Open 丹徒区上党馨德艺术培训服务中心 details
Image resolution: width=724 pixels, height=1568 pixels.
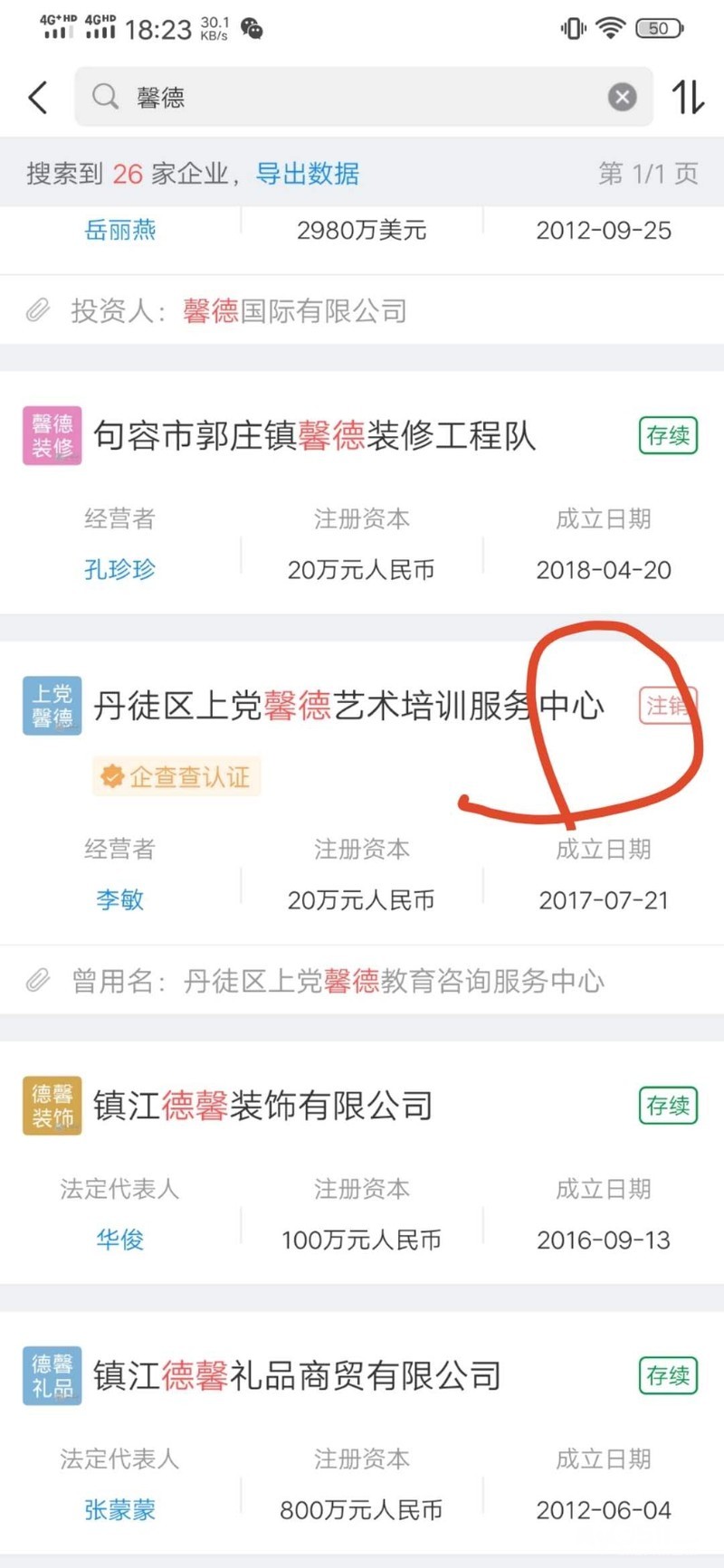click(x=348, y=706)
